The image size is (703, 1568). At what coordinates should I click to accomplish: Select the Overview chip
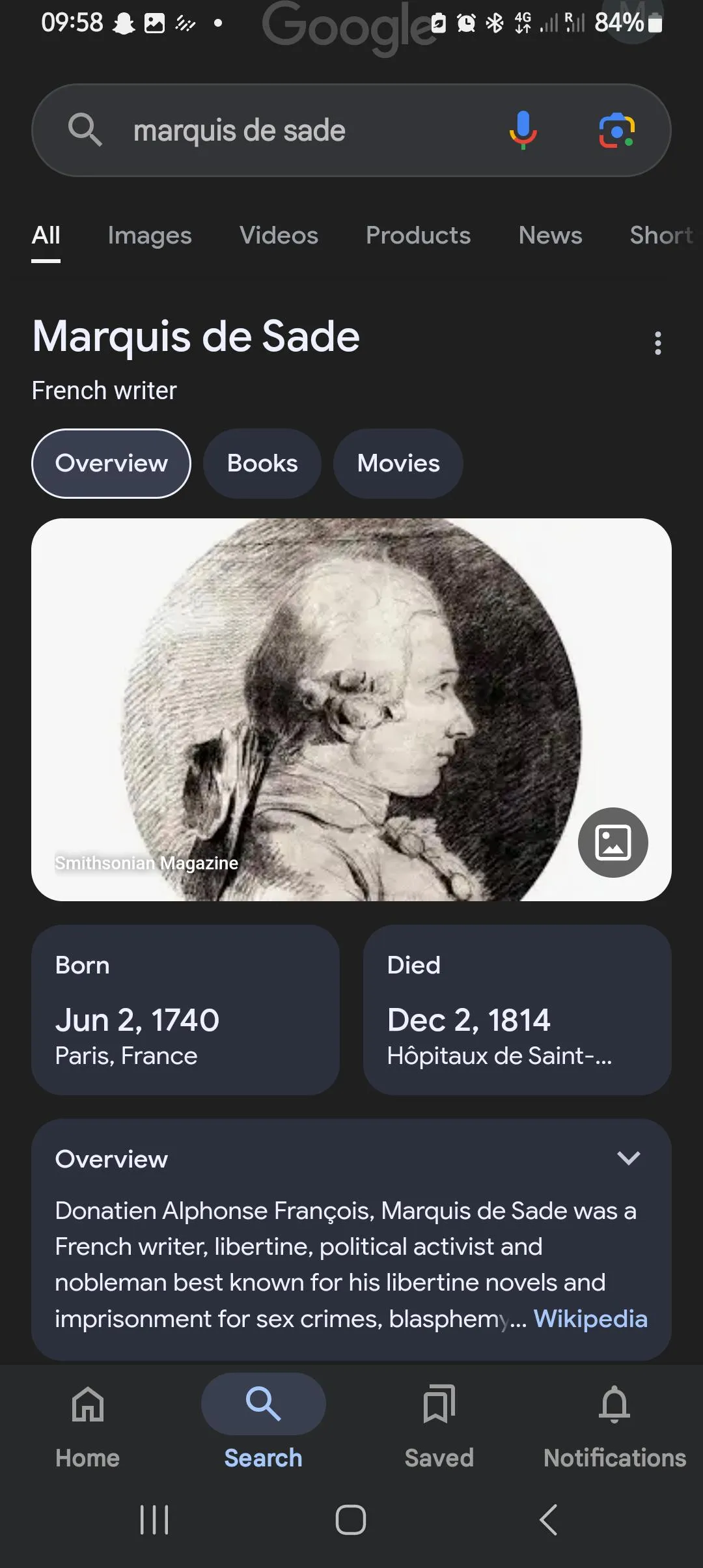point(111,464)
